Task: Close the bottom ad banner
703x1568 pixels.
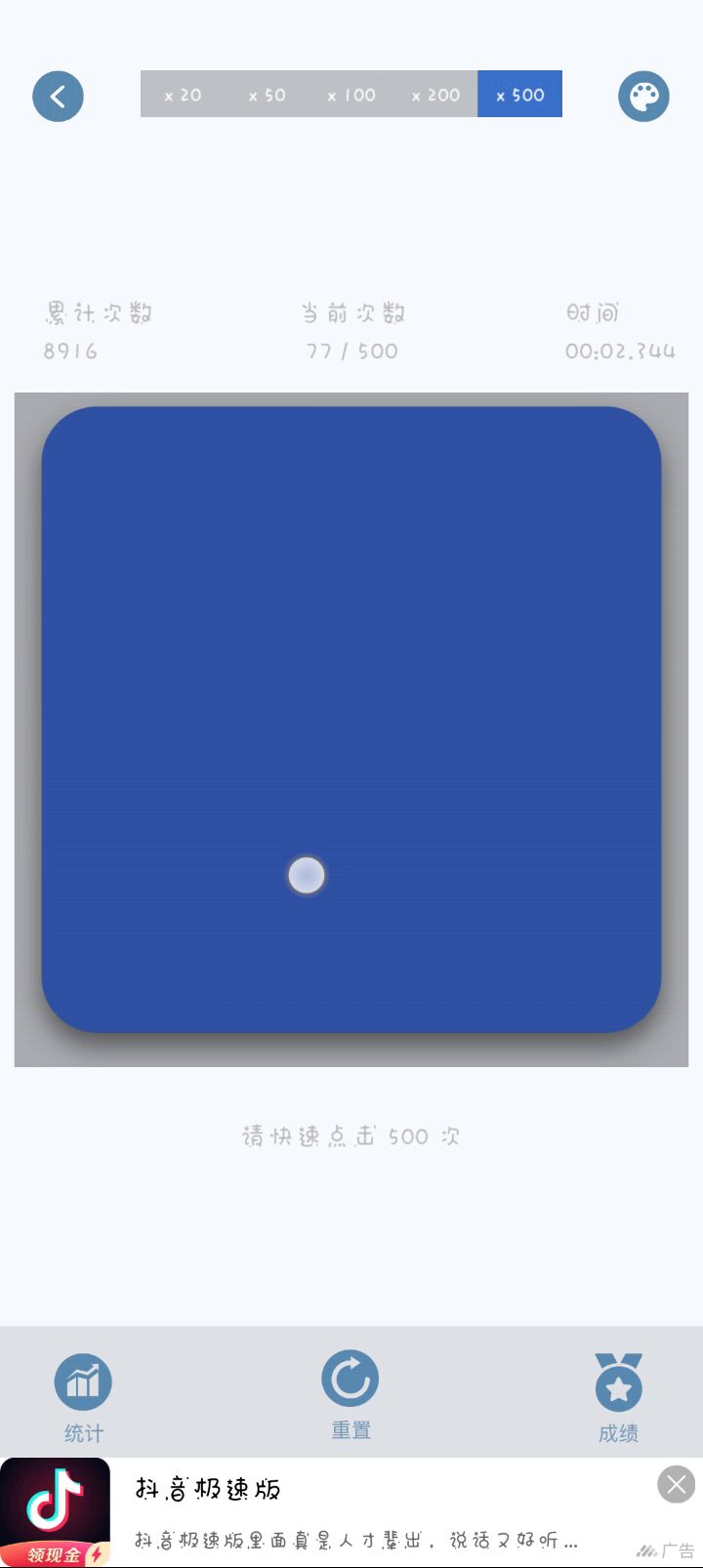Action: coord(676,1485)
